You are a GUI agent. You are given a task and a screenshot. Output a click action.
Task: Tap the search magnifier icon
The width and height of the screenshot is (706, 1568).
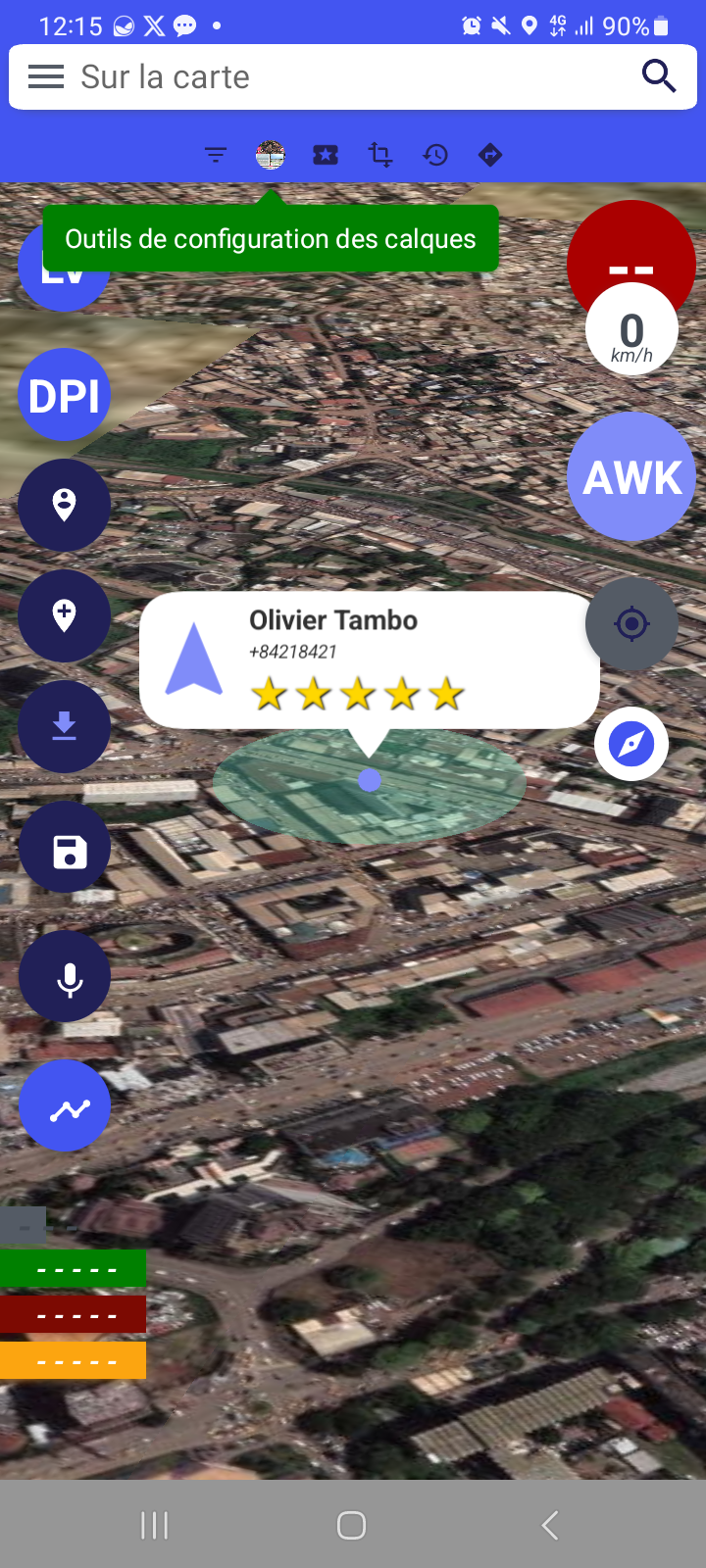pyautogui.click(x=659, y=75)
